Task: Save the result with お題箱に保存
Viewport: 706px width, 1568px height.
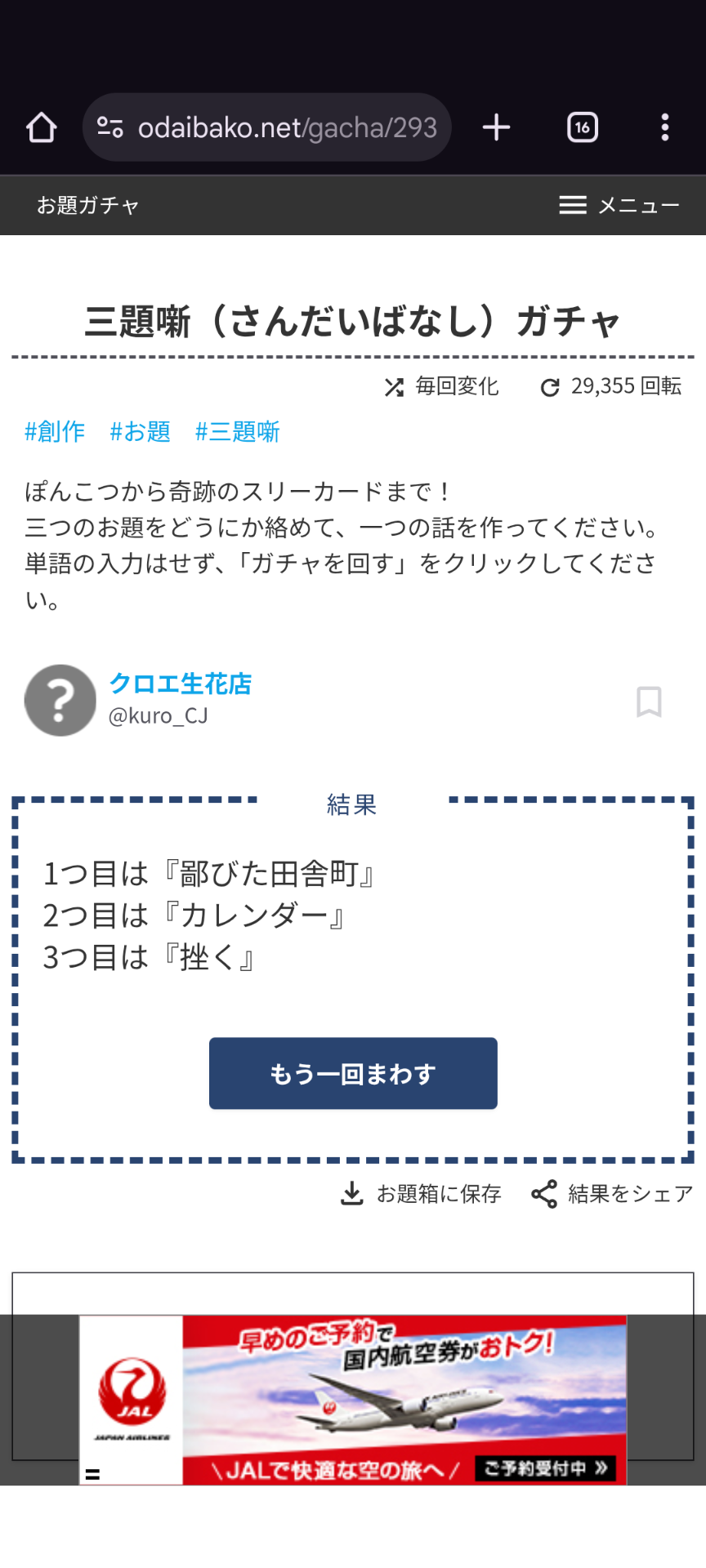Action: point(421,1194)
